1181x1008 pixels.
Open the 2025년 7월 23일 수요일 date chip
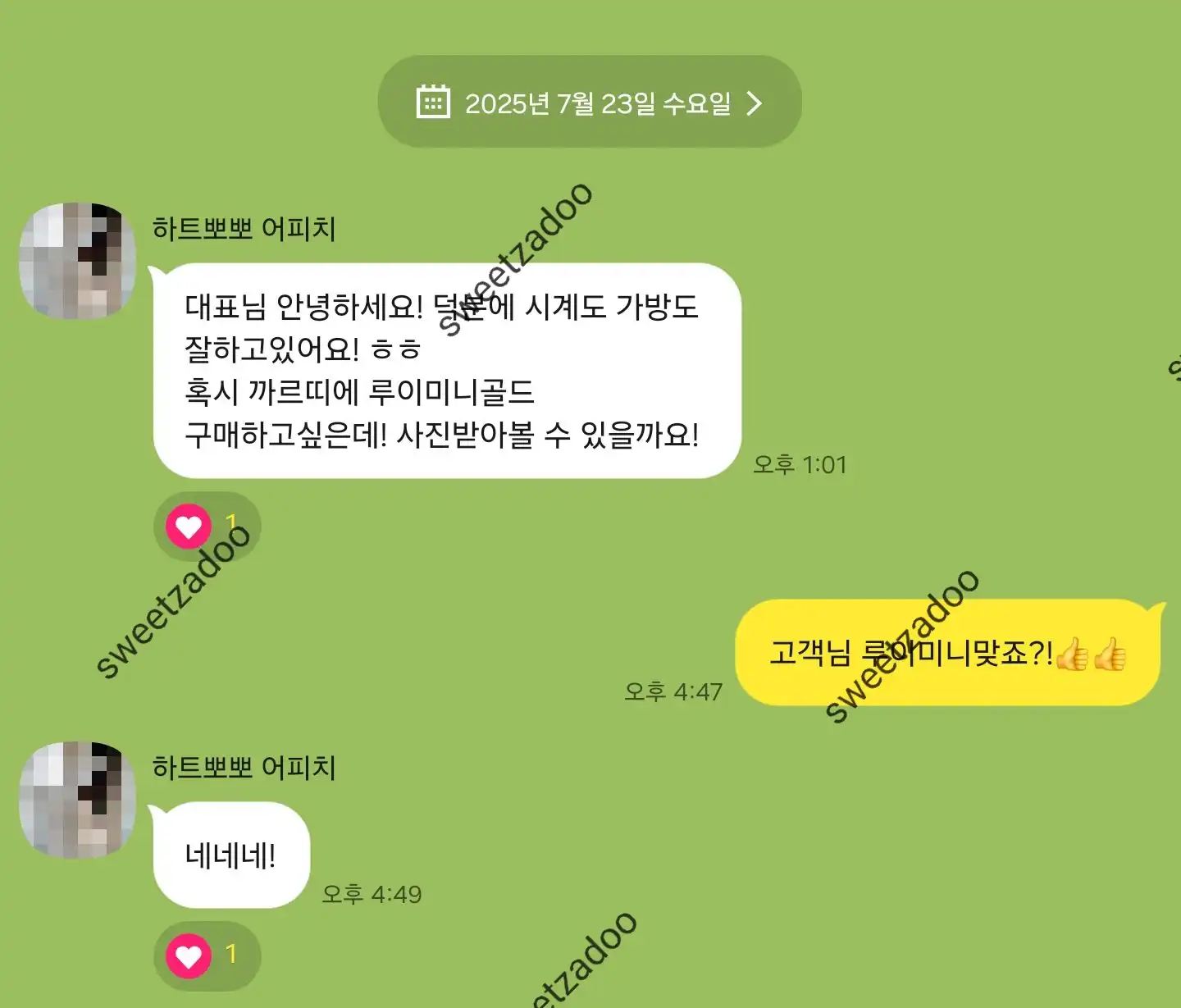[x=589, y=103]
